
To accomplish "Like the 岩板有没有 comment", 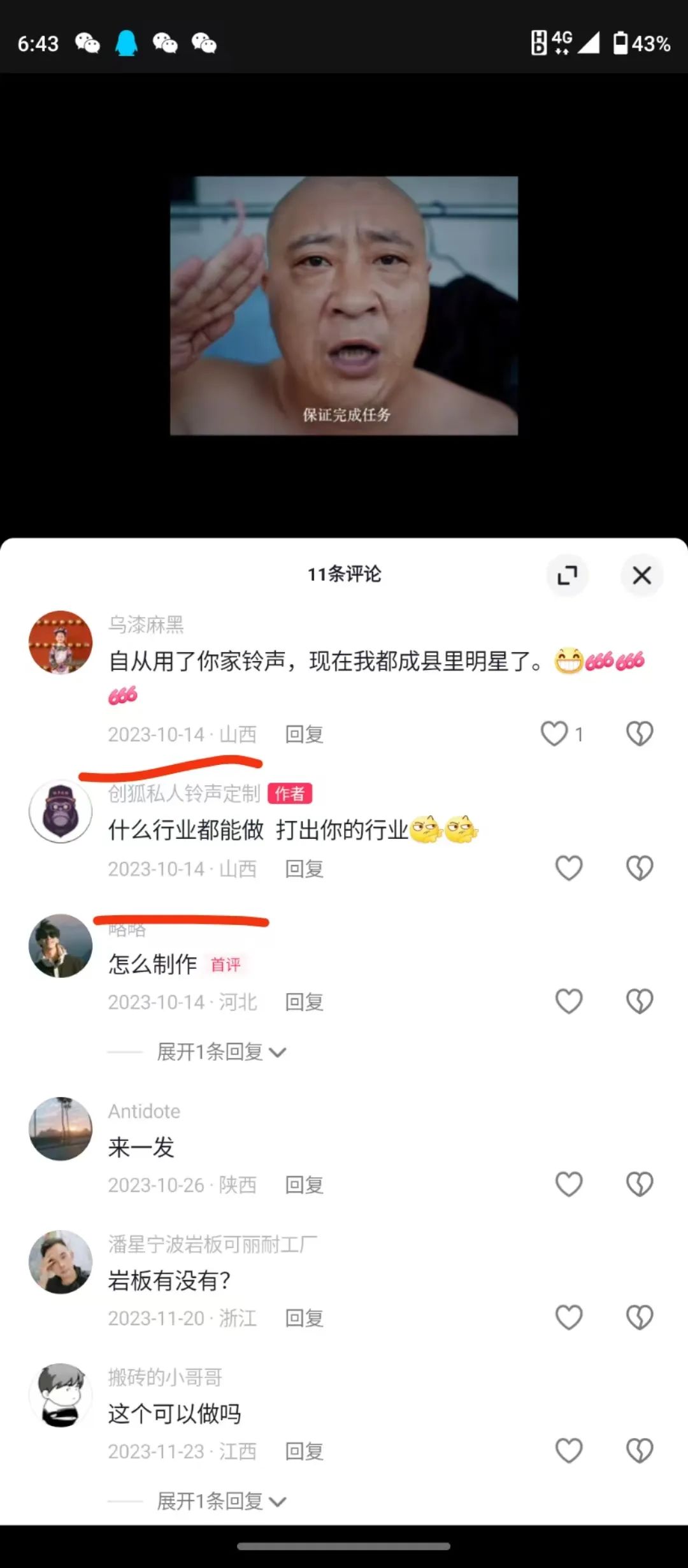I will click(x=569, y=1318).
